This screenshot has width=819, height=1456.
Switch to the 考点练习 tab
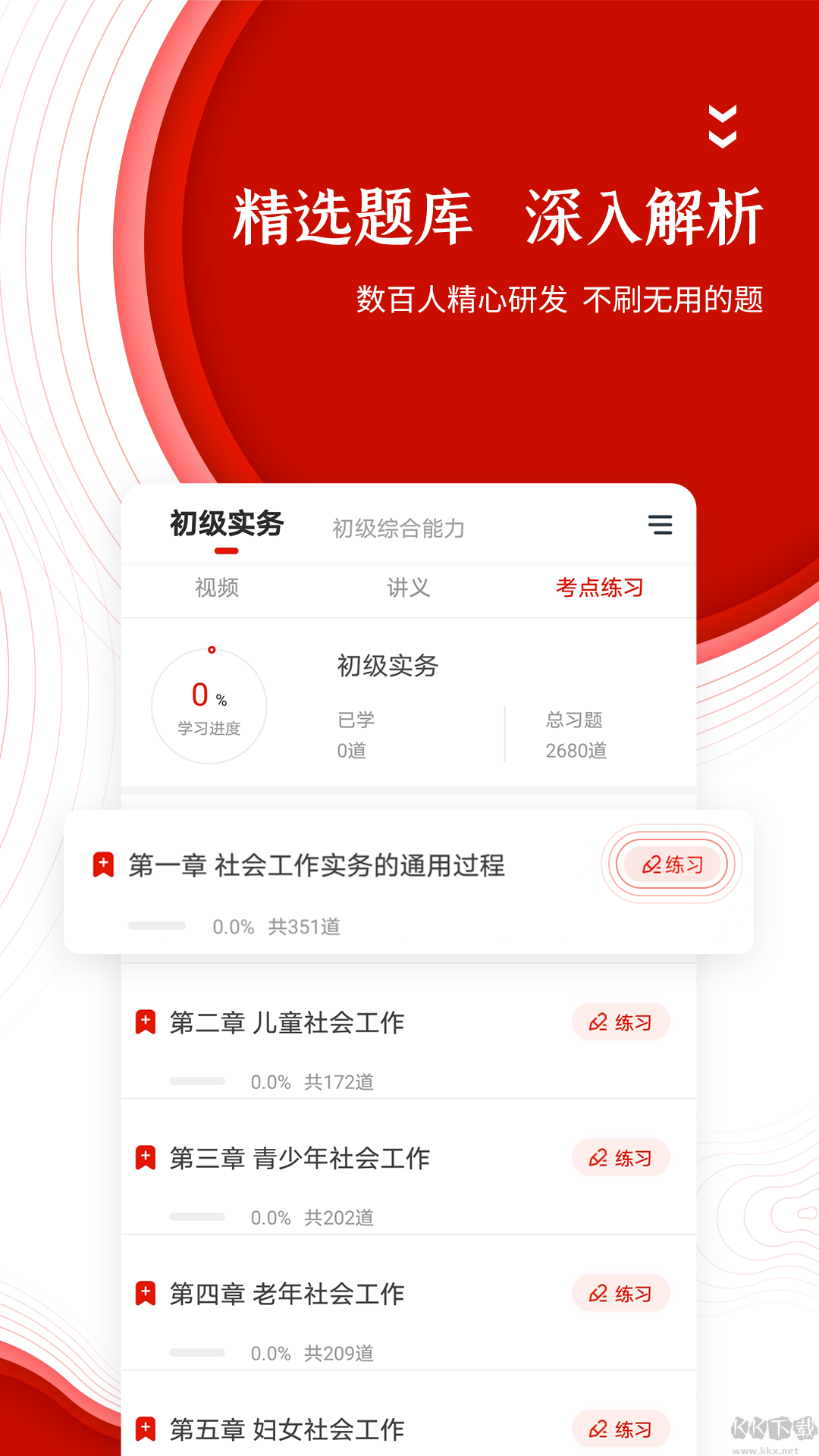click(598, 588)
